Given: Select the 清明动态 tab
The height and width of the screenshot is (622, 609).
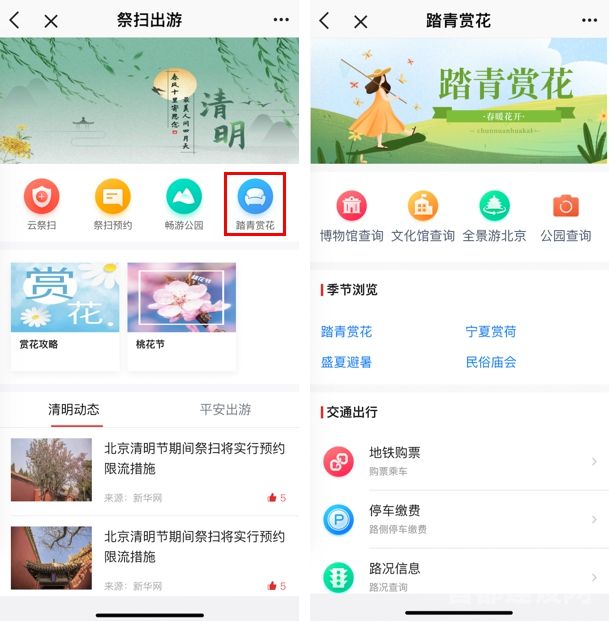Looking at the screenshot, I should coord(75,410).
